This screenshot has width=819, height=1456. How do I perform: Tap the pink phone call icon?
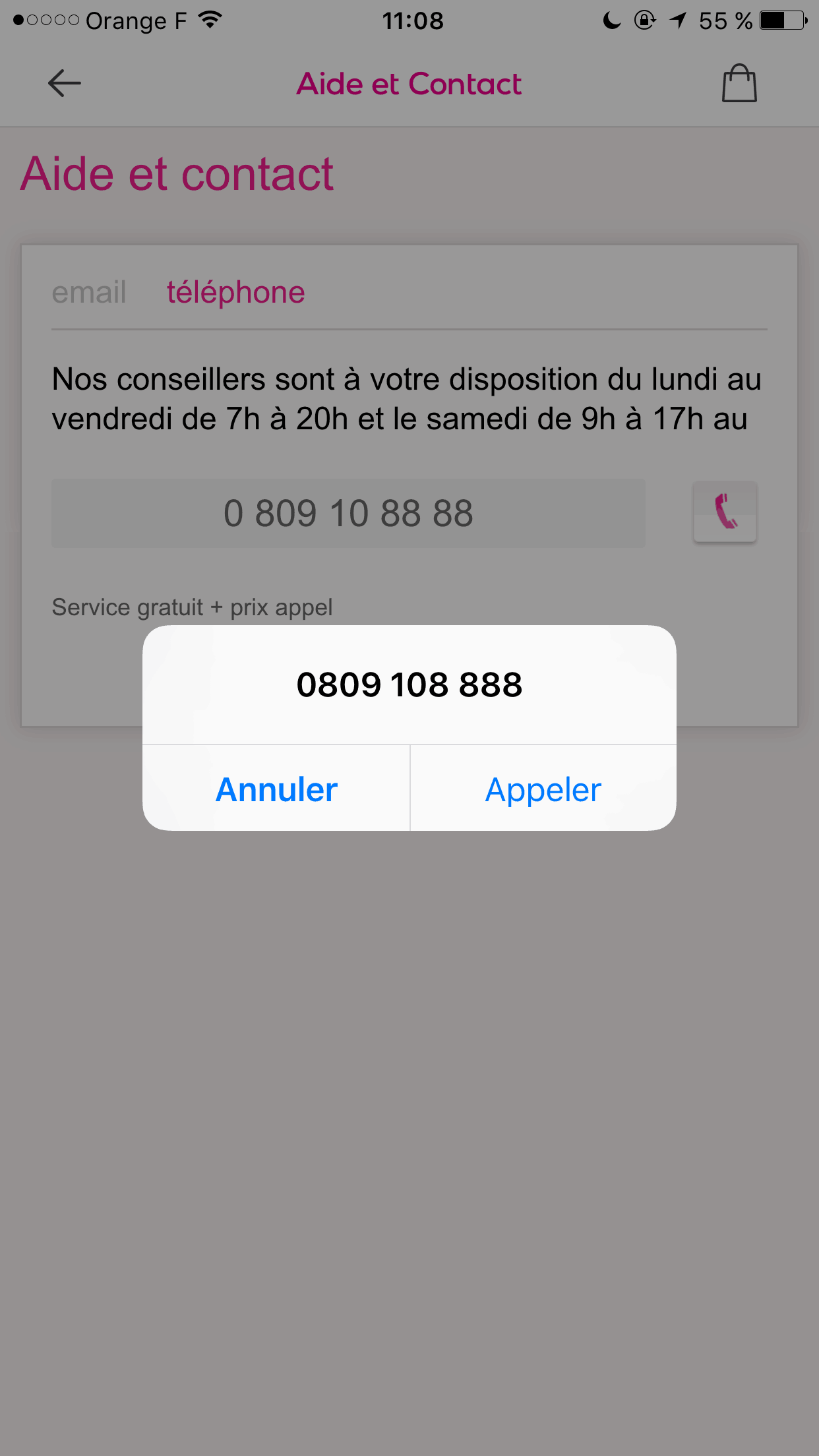tap(725, 512)
